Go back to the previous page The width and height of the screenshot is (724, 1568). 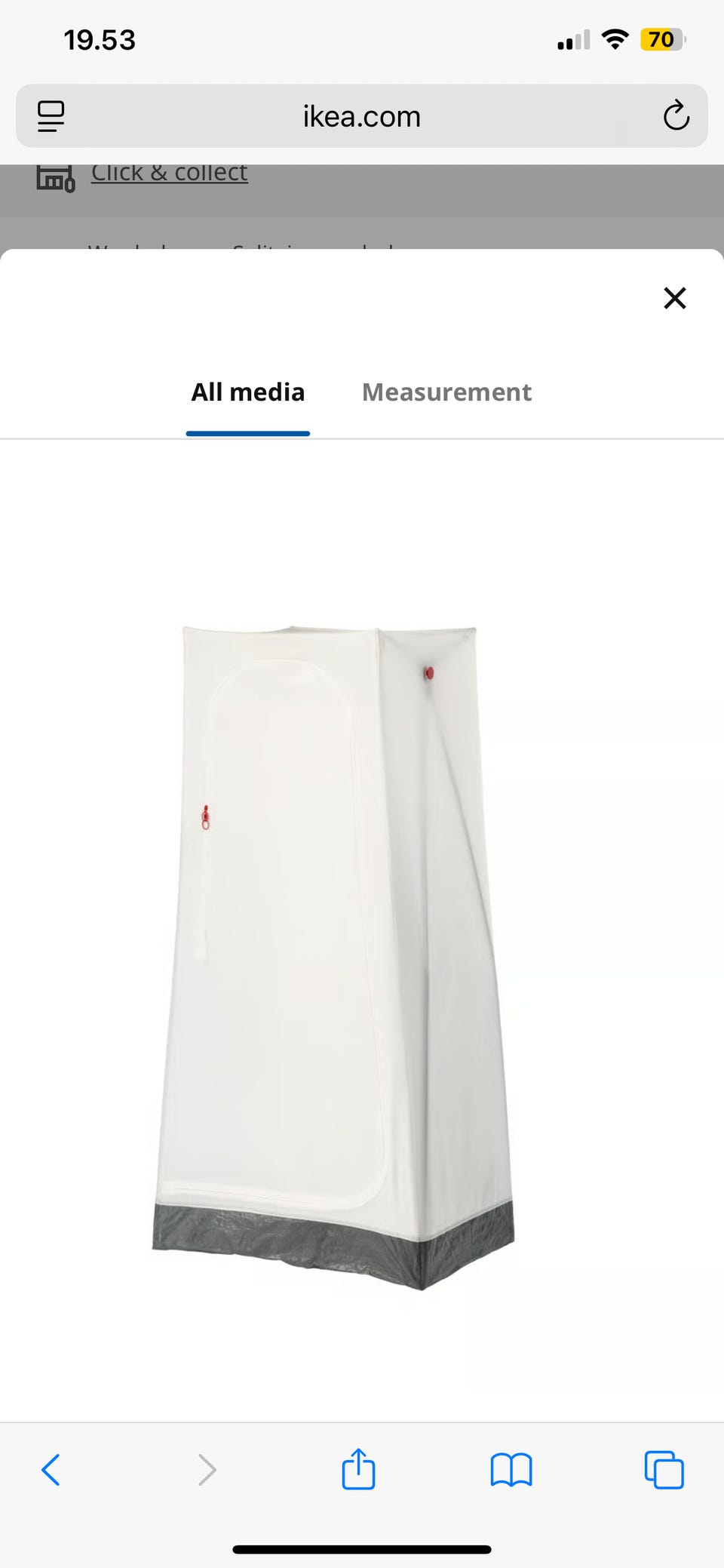[51, 1470]
